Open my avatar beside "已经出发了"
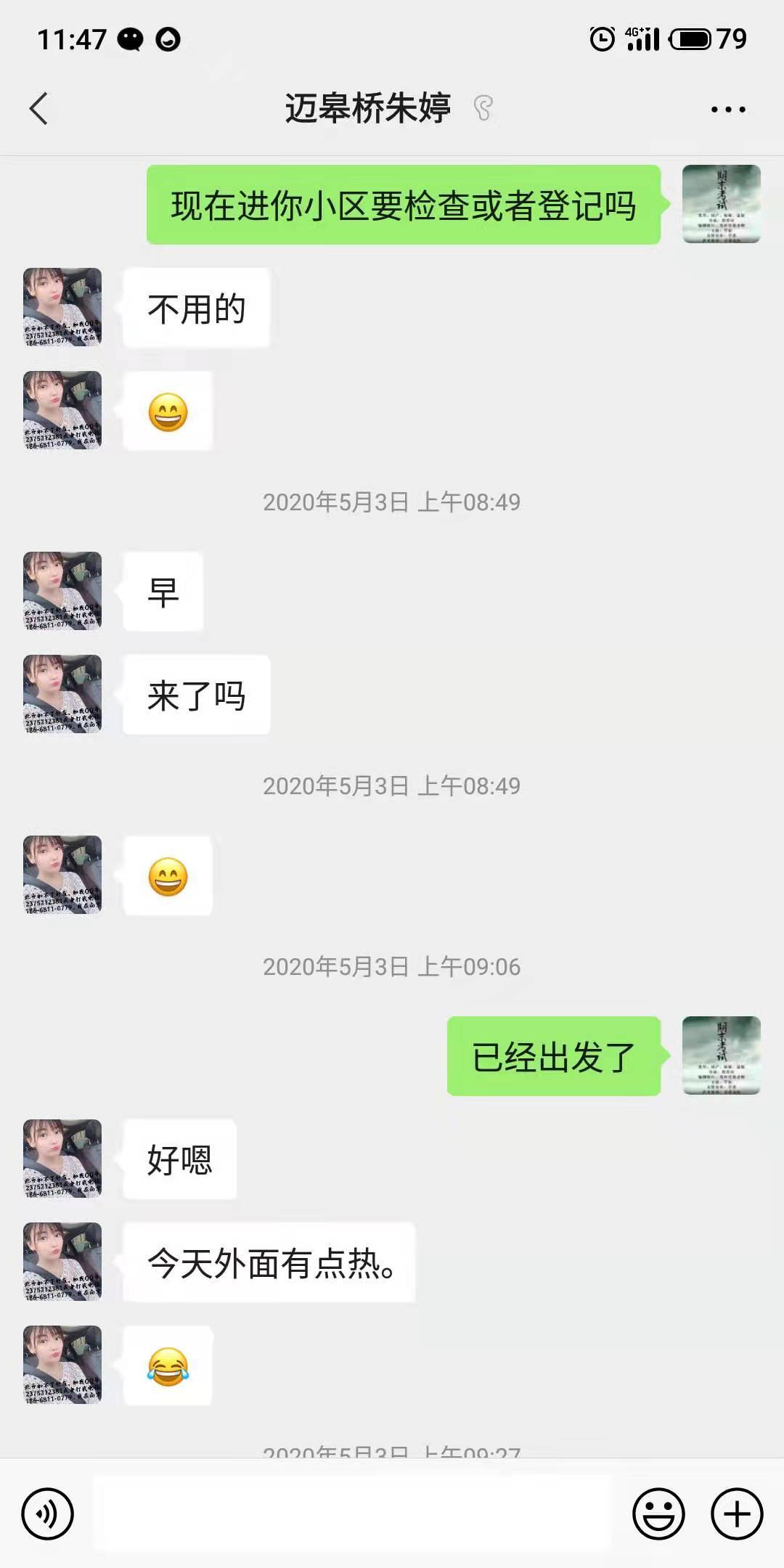784x1568 pixels. click(x=721, y=1055)
